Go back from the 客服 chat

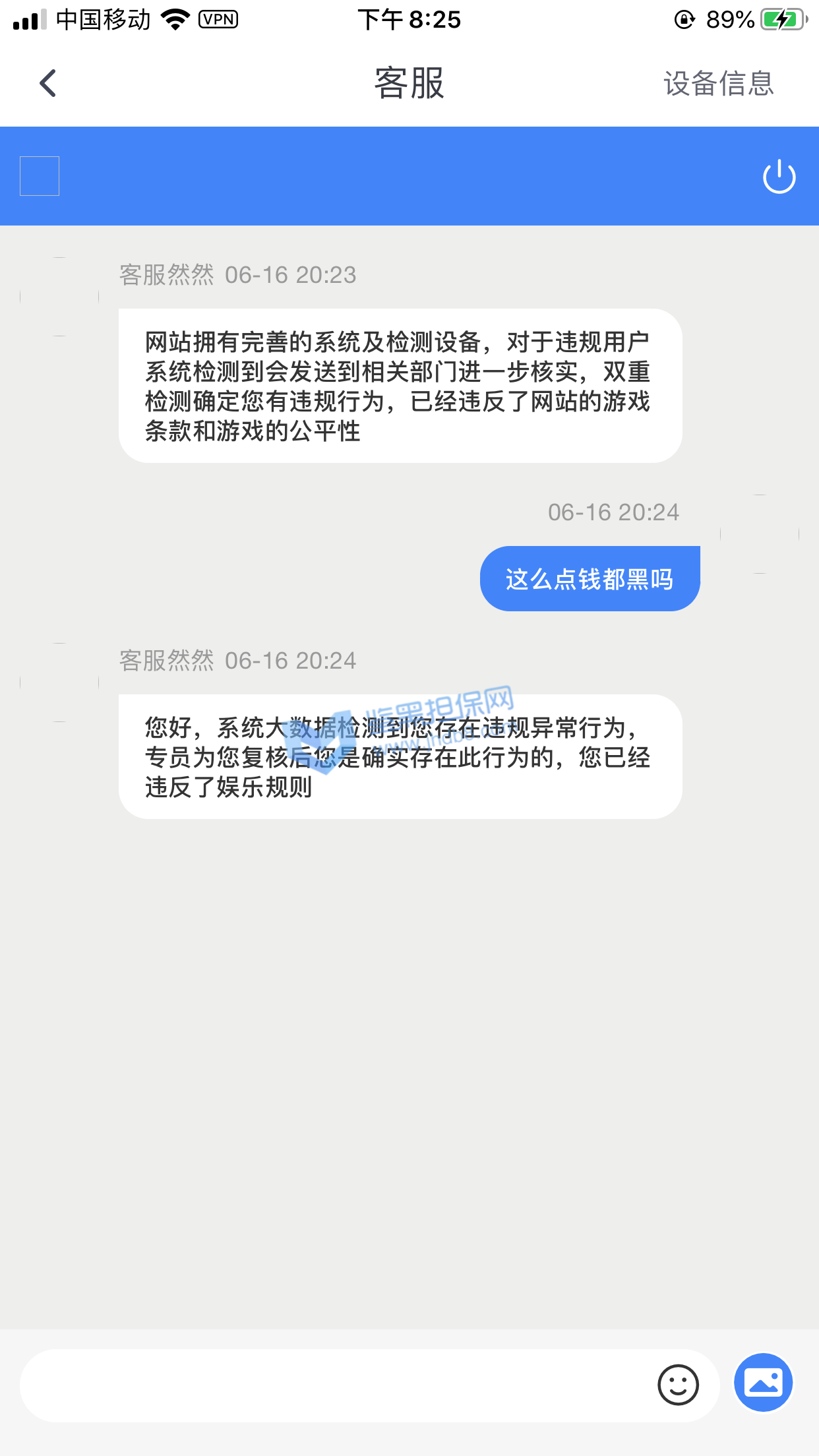[x=48, y=84]
